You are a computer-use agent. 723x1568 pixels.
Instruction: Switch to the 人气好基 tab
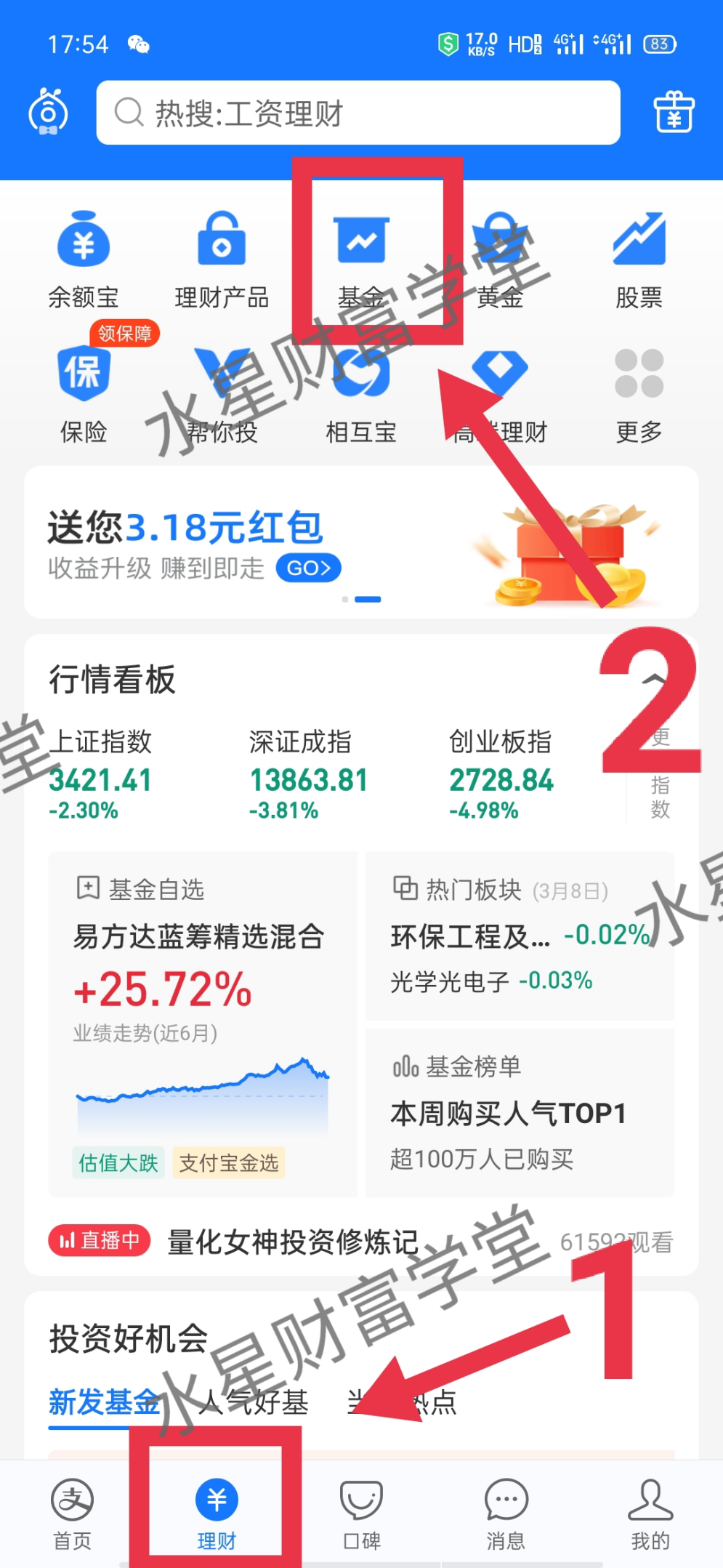(x=254, y=1402)
